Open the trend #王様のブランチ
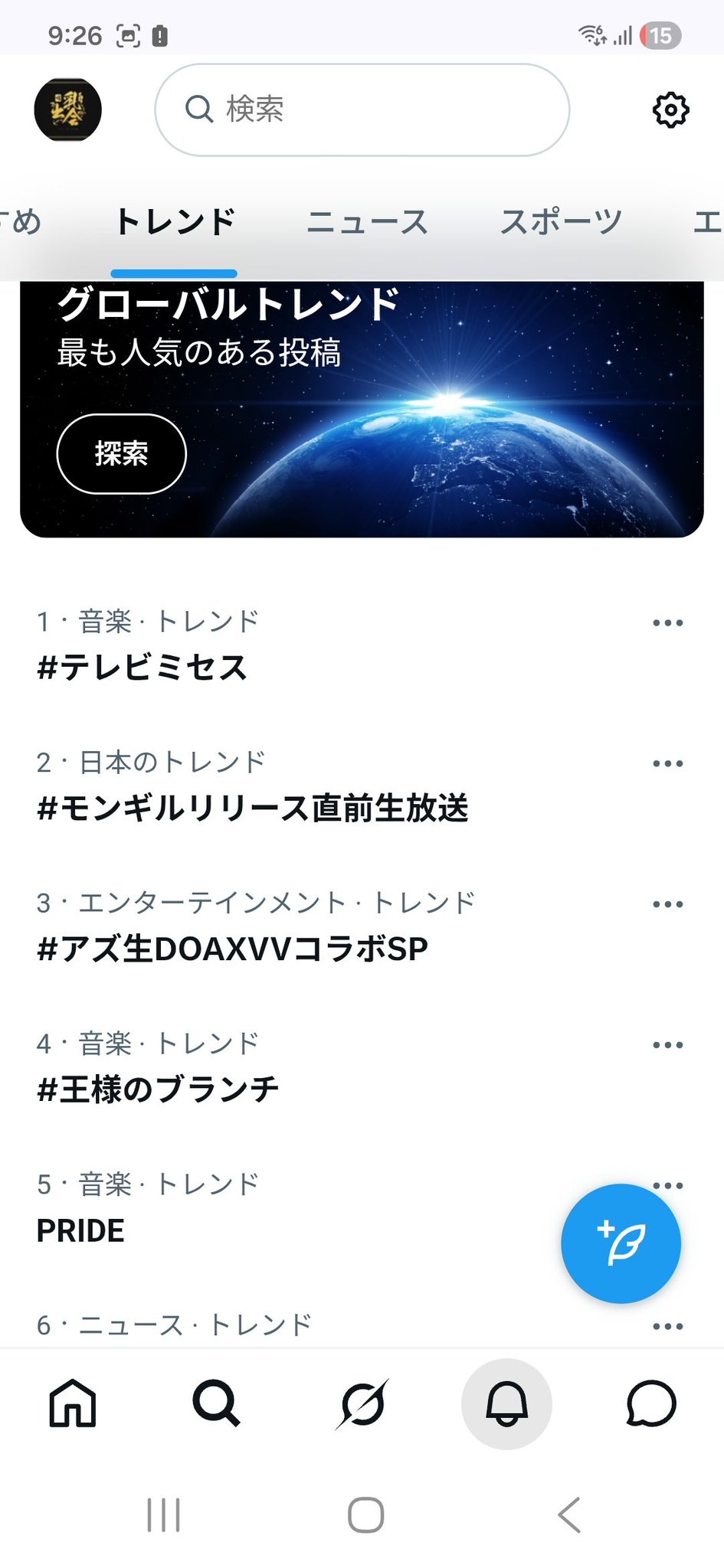The height and width of the screenshot is (1568, 724). (158, 1090)
